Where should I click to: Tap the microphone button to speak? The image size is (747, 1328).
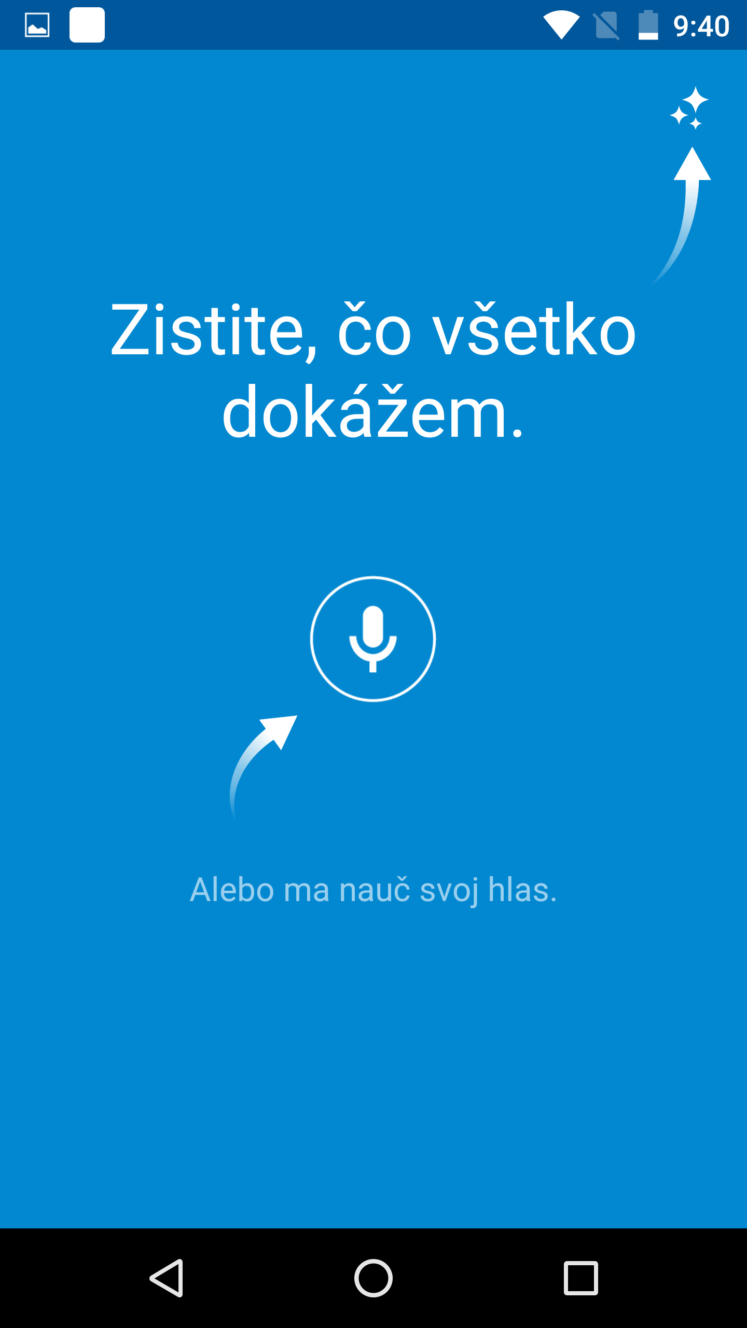(x=373, y=639)
